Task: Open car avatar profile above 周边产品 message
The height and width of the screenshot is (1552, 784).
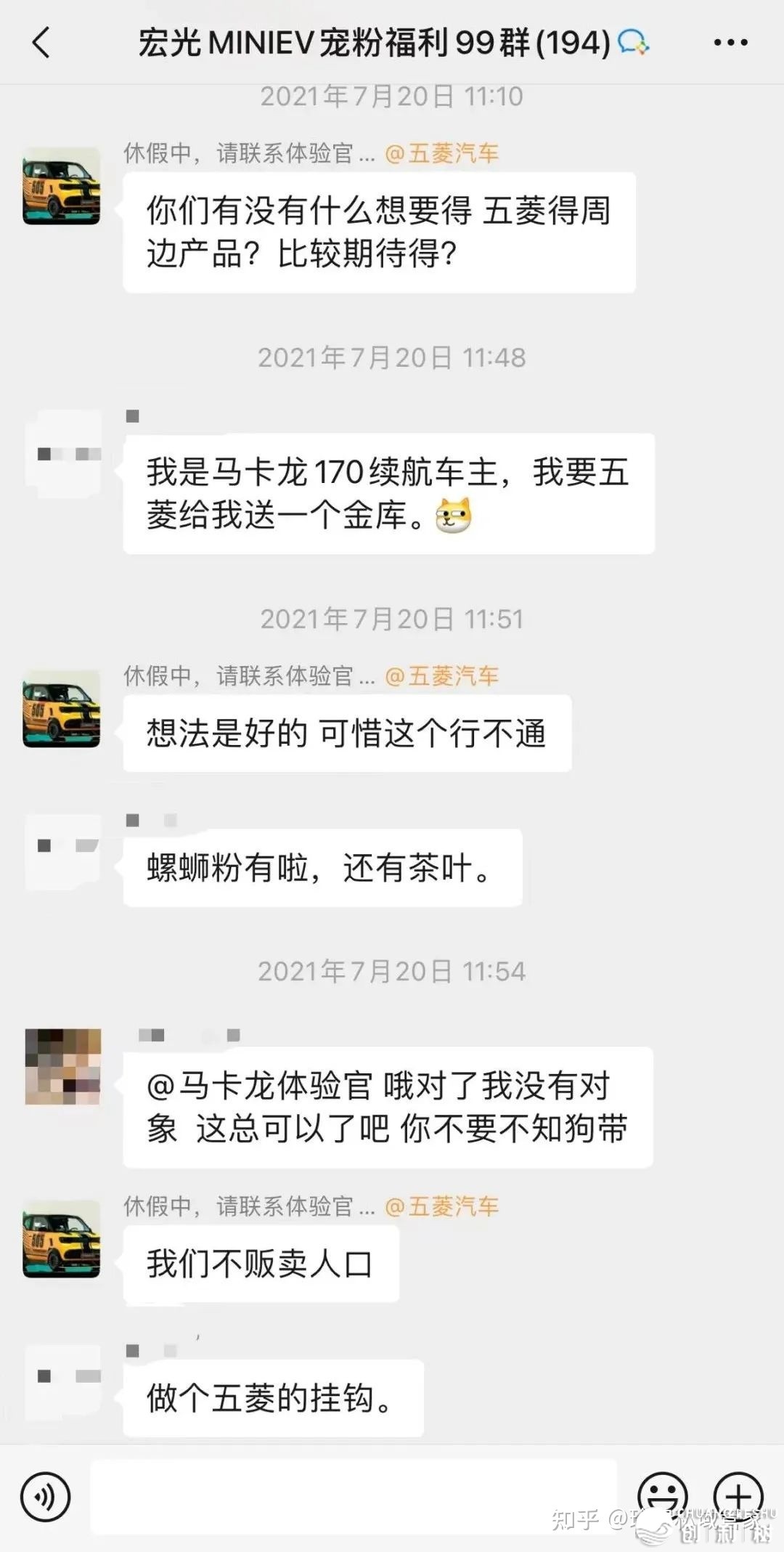Action: tap(62, 186)
